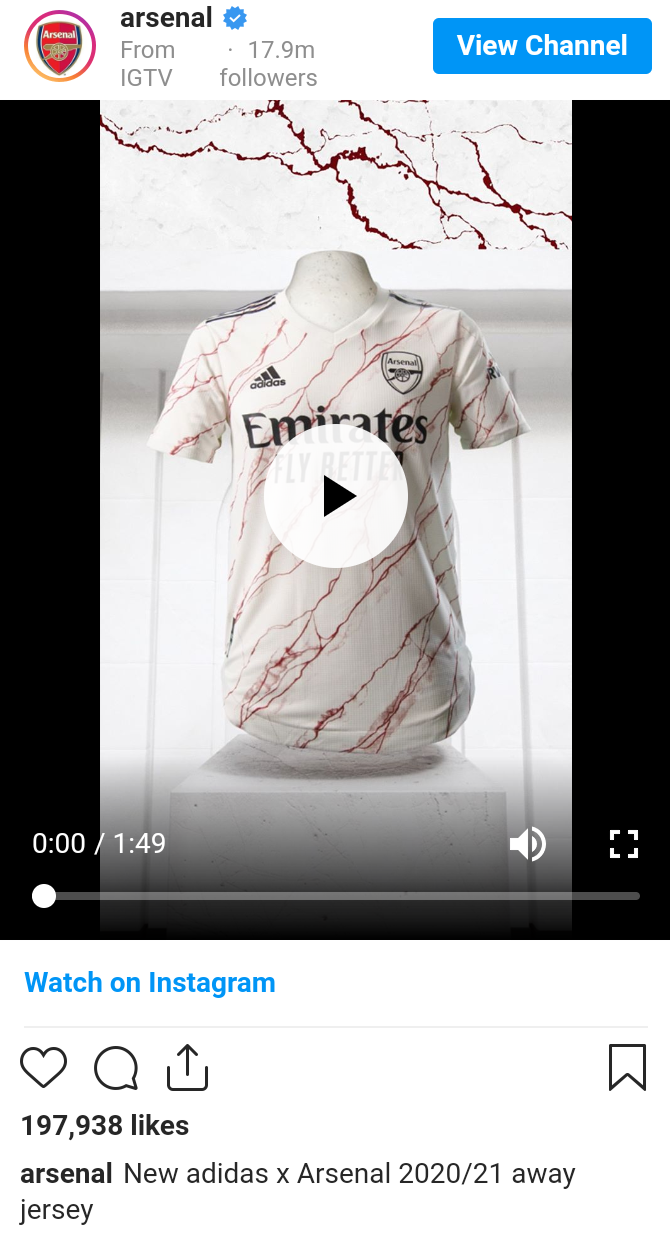This screenshot has height=1246, width=670.
Task: Enter fullscreen video mode
Action: click(624, 844)
